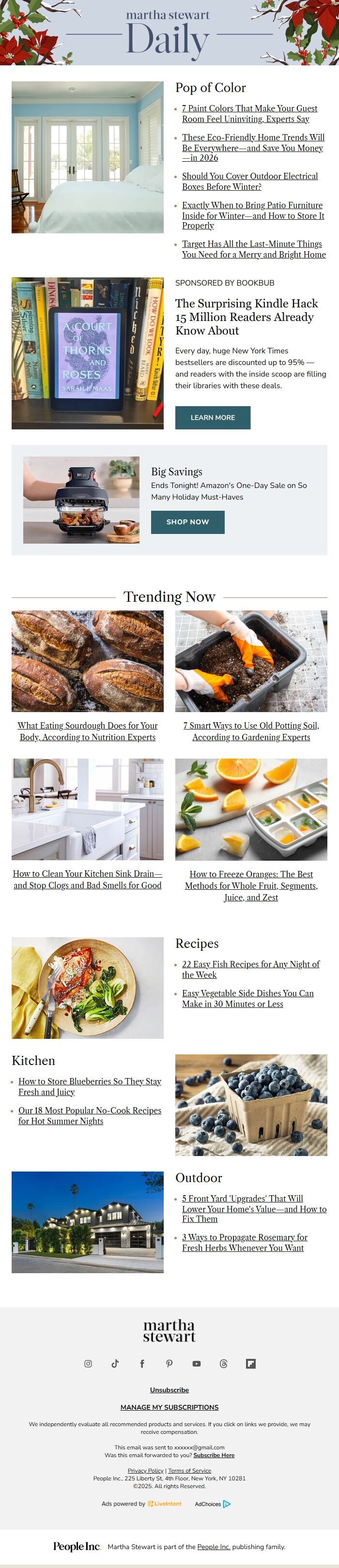
Task: Visit Martha Stewart's Instagram page
Action: pos(88,1364)
